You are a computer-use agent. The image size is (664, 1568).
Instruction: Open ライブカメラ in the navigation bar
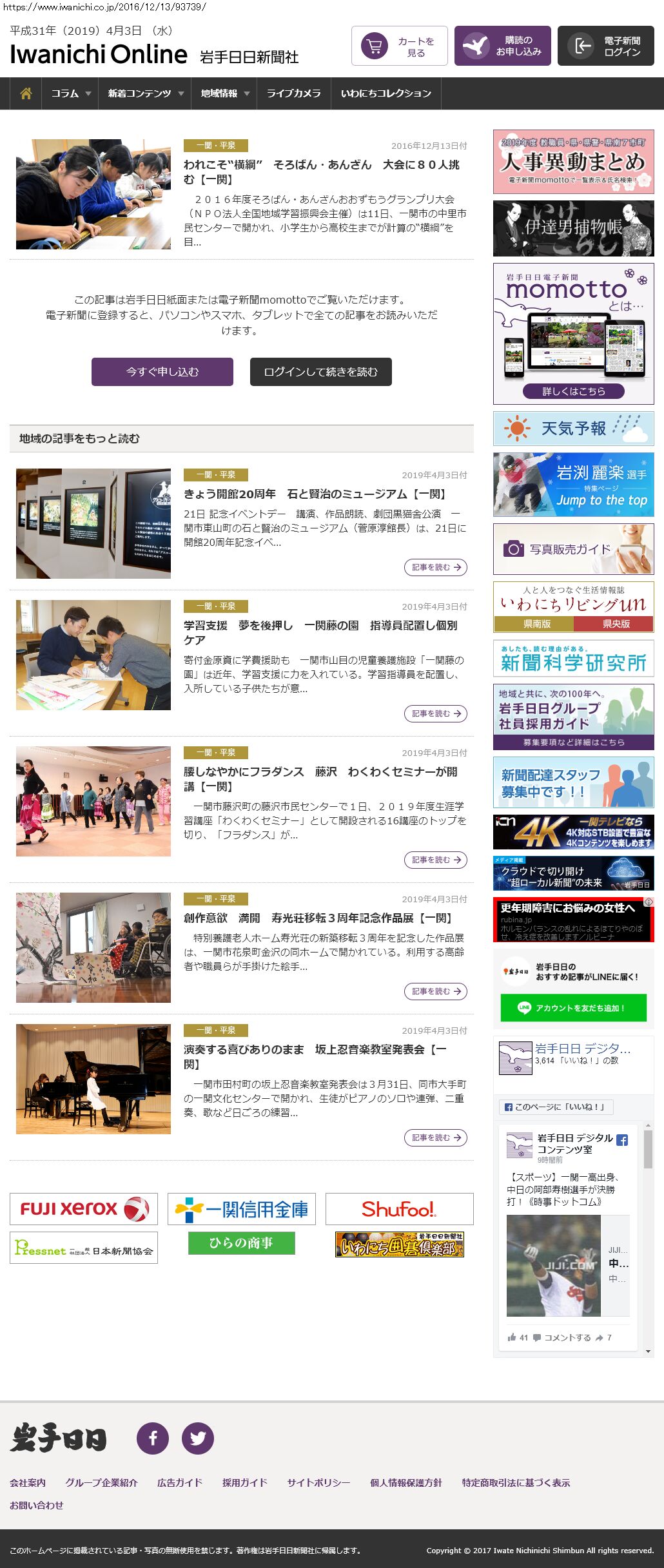pyautogui.click(x=294, y=93)
